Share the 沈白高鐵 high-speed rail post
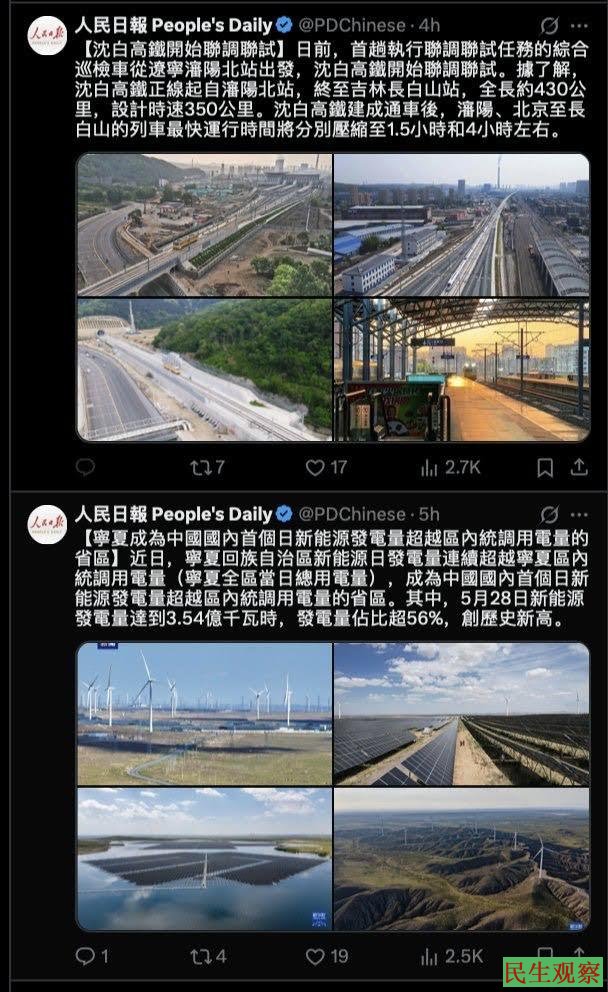Screen dimensions: 608x992 point(579,467)
